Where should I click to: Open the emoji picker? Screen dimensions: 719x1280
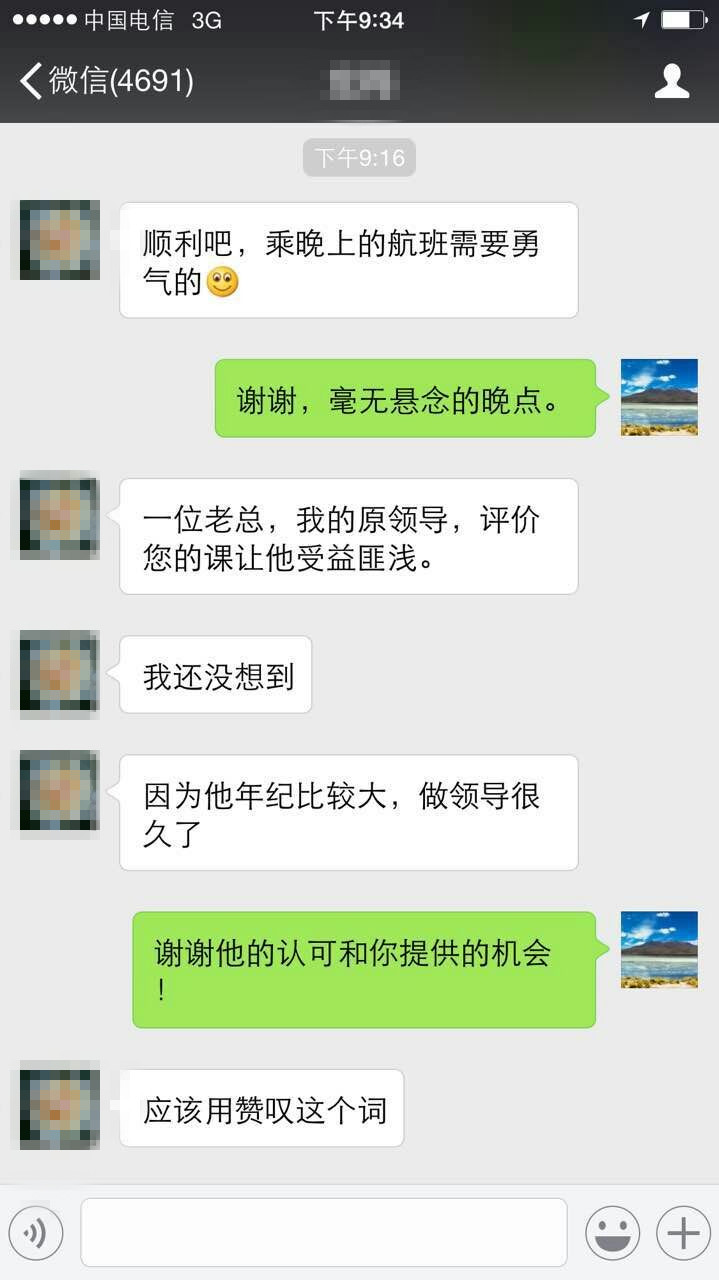612,1233
